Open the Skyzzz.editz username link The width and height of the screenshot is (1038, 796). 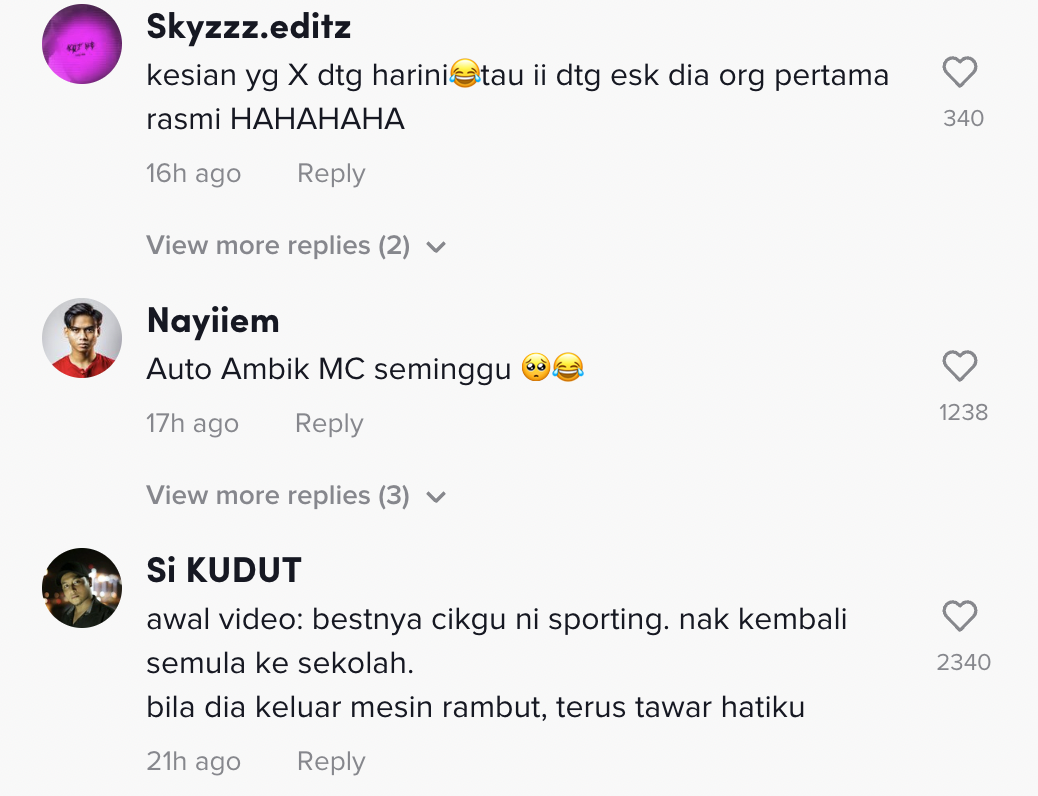coord(248,27)
